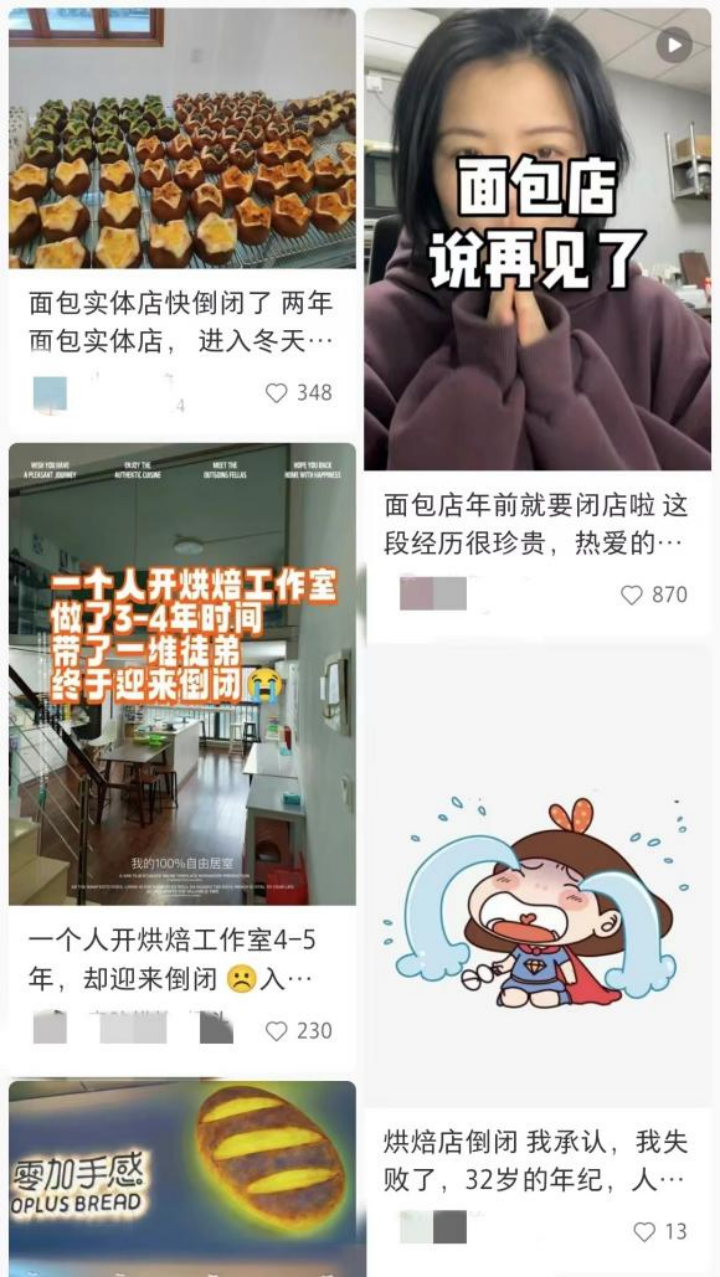View the author avatar of 面包实体店快倒闭了
Viewport: 720px width, 1277px height.
50,393
